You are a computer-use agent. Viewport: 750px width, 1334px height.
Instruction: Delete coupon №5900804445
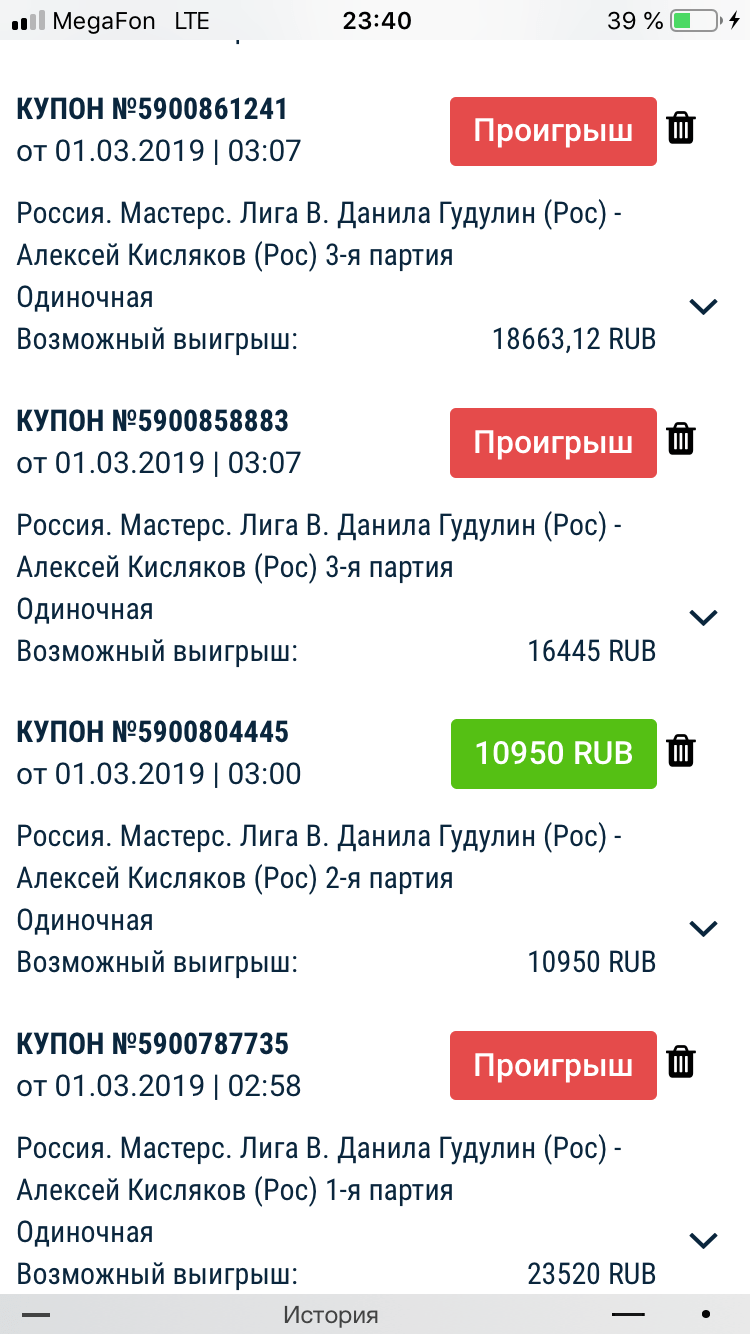pos(681,750)
